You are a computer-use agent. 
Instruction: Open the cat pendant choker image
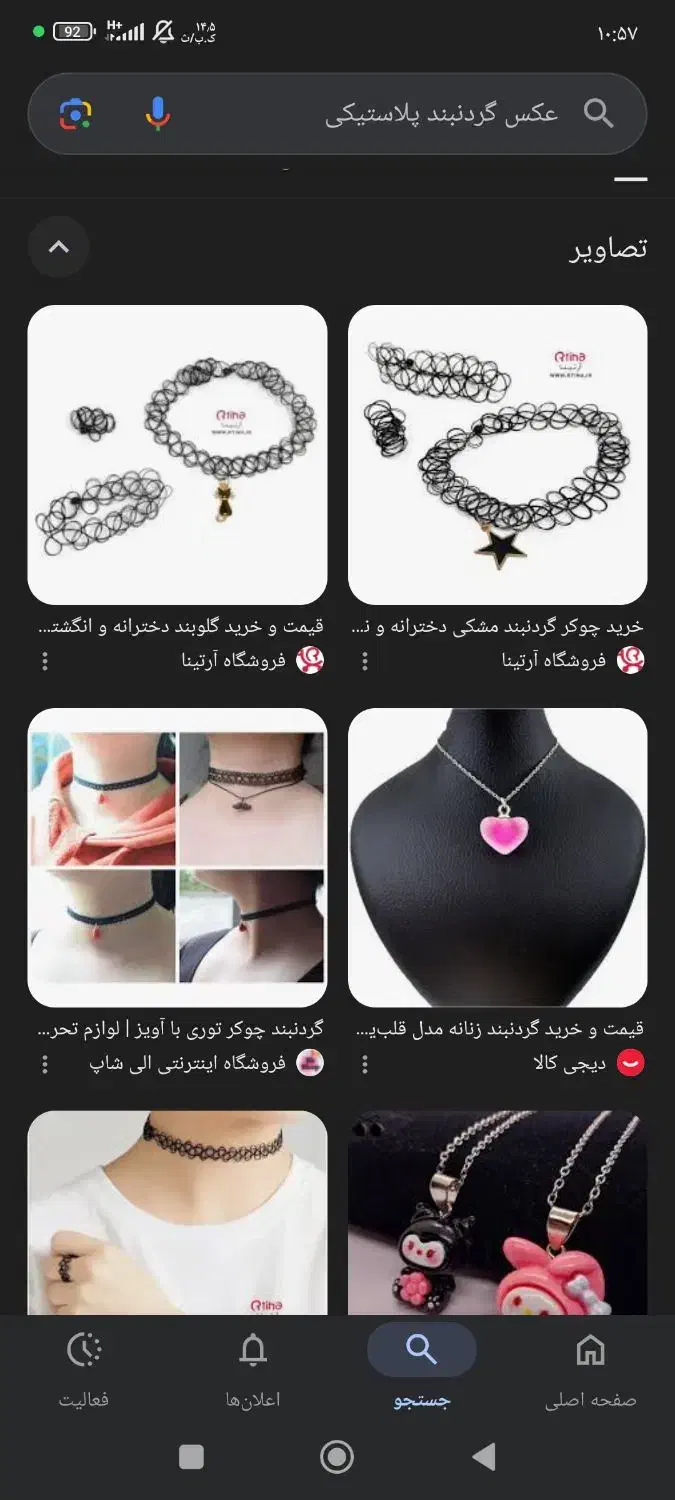click(x=177, y=454)
